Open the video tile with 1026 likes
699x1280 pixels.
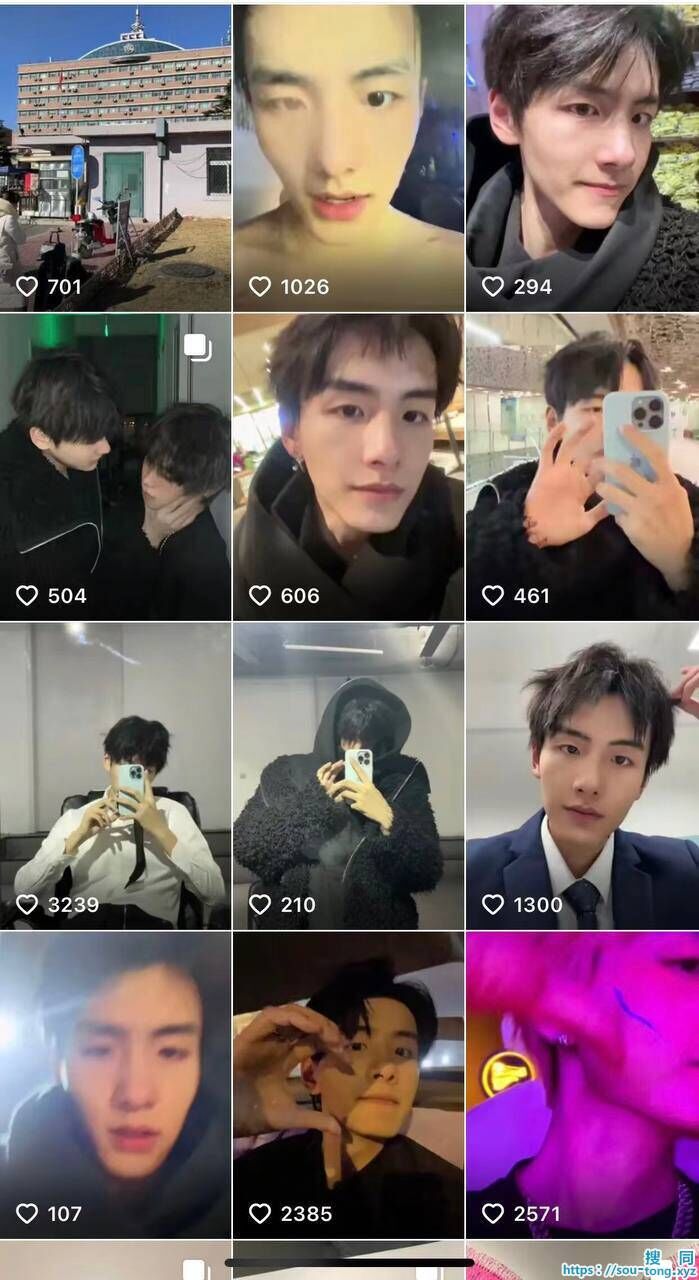click(348, 157)
